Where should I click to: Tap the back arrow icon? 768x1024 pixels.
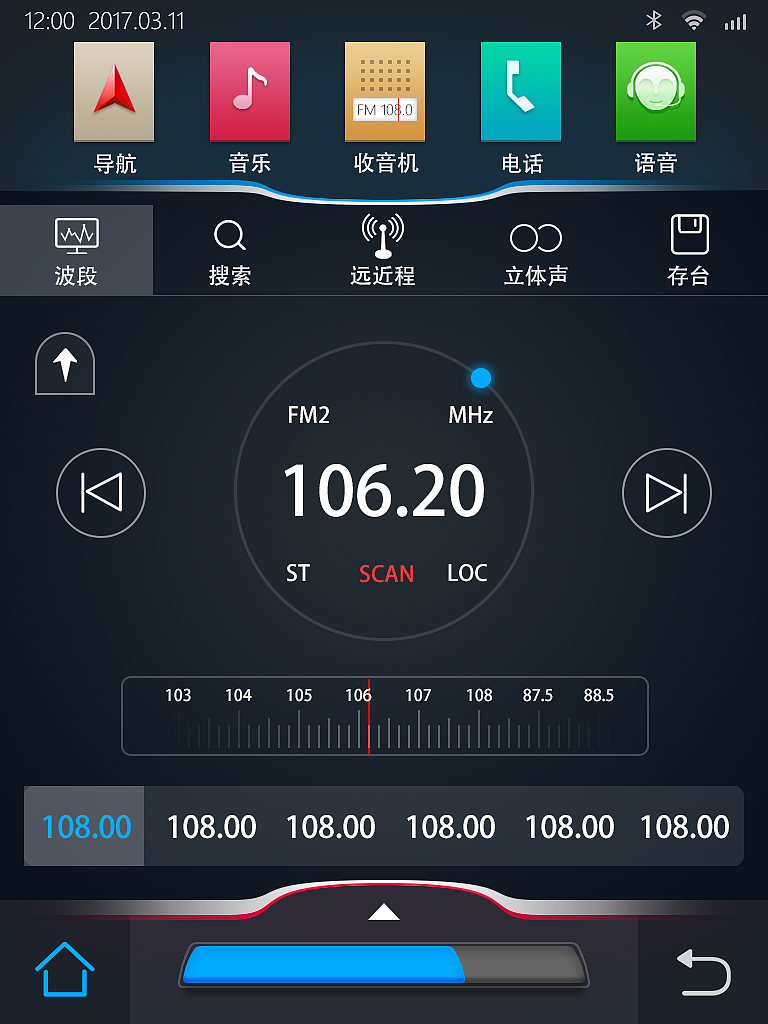tap(706, 968)
